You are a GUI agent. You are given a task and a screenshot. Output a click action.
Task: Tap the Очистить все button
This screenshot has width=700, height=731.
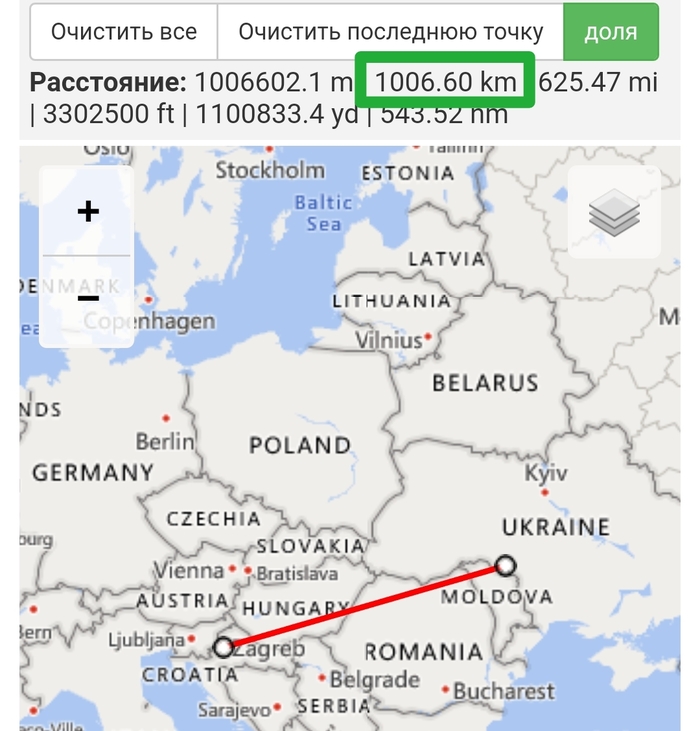(x=124, y=32)
